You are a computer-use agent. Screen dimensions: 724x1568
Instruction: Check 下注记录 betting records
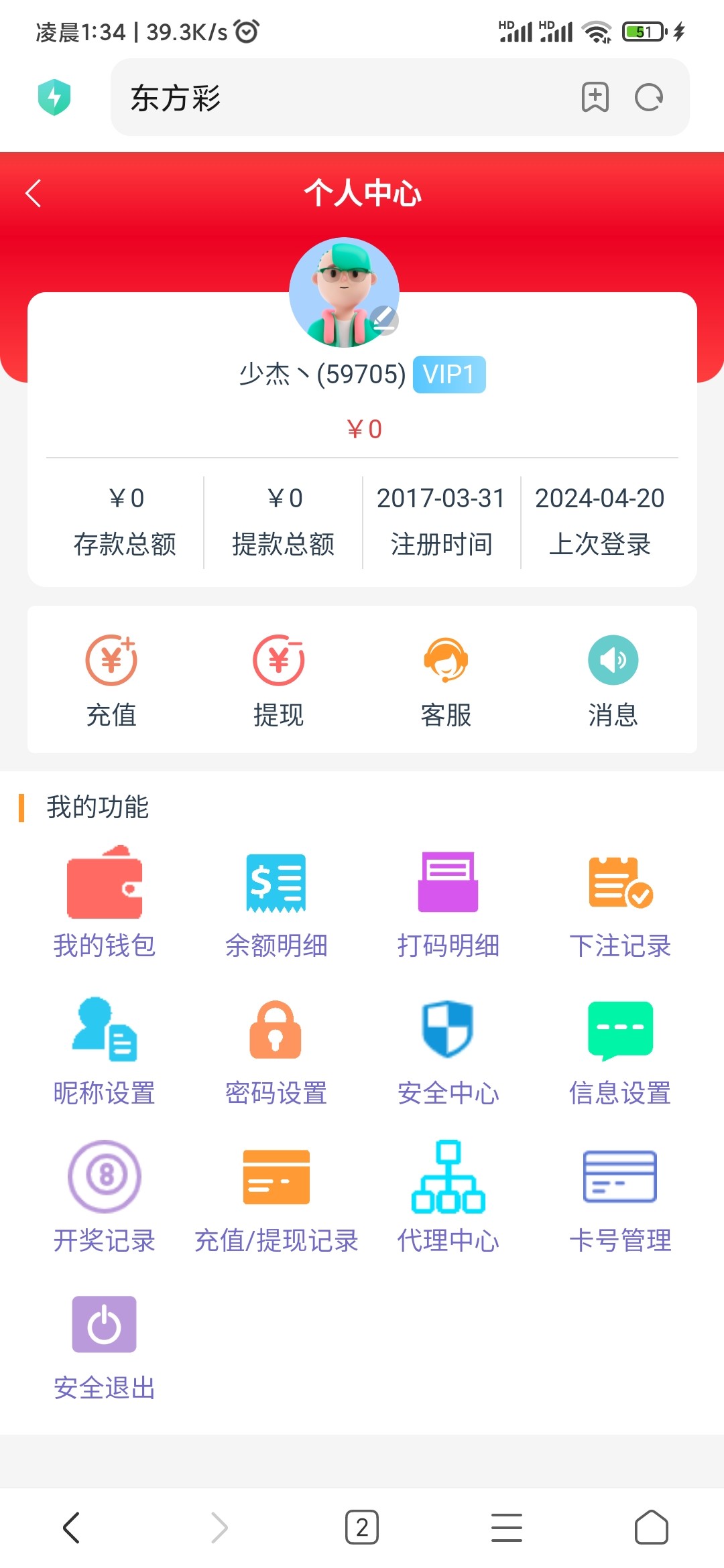point(620,901)
